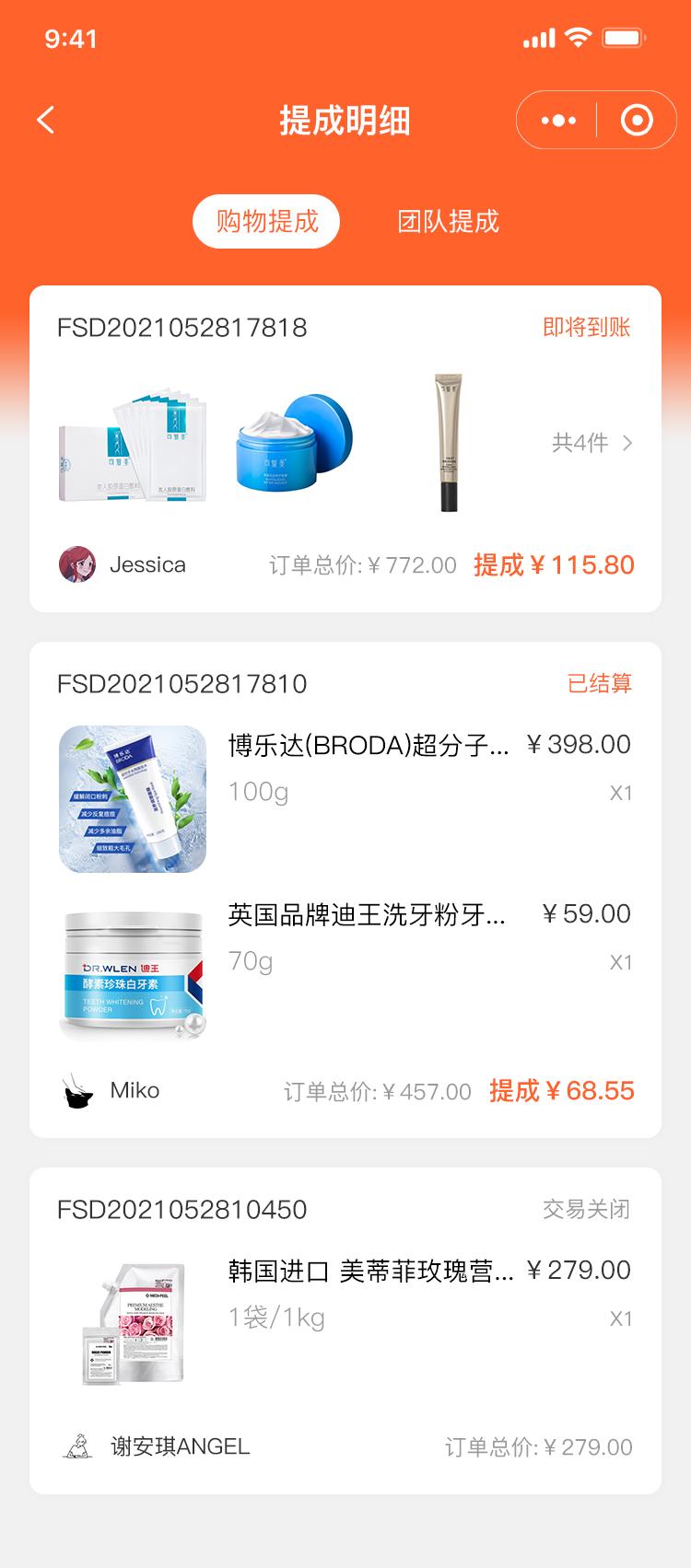
Task: Tap the Wi-Fi icon in status bar
Action: pos(578,36)
